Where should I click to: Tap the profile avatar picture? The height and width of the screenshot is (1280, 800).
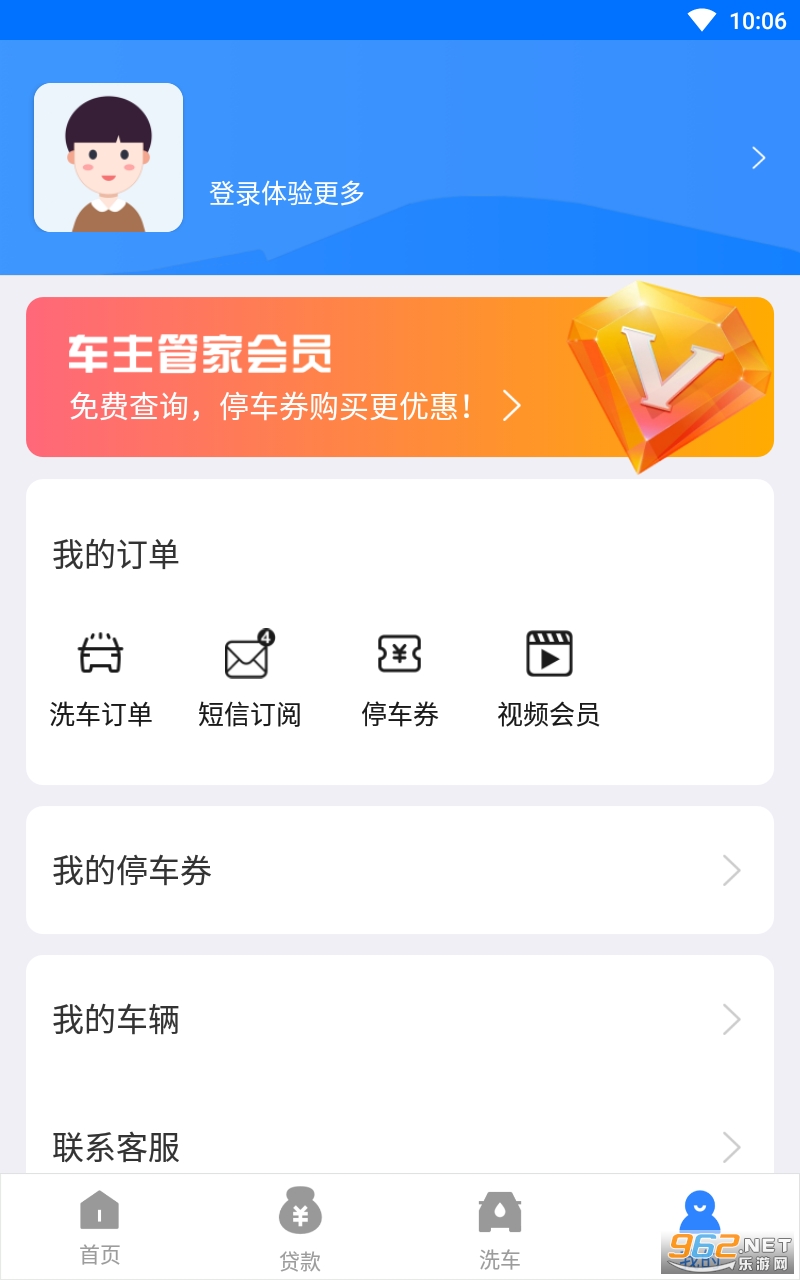[x=108, y=158]
